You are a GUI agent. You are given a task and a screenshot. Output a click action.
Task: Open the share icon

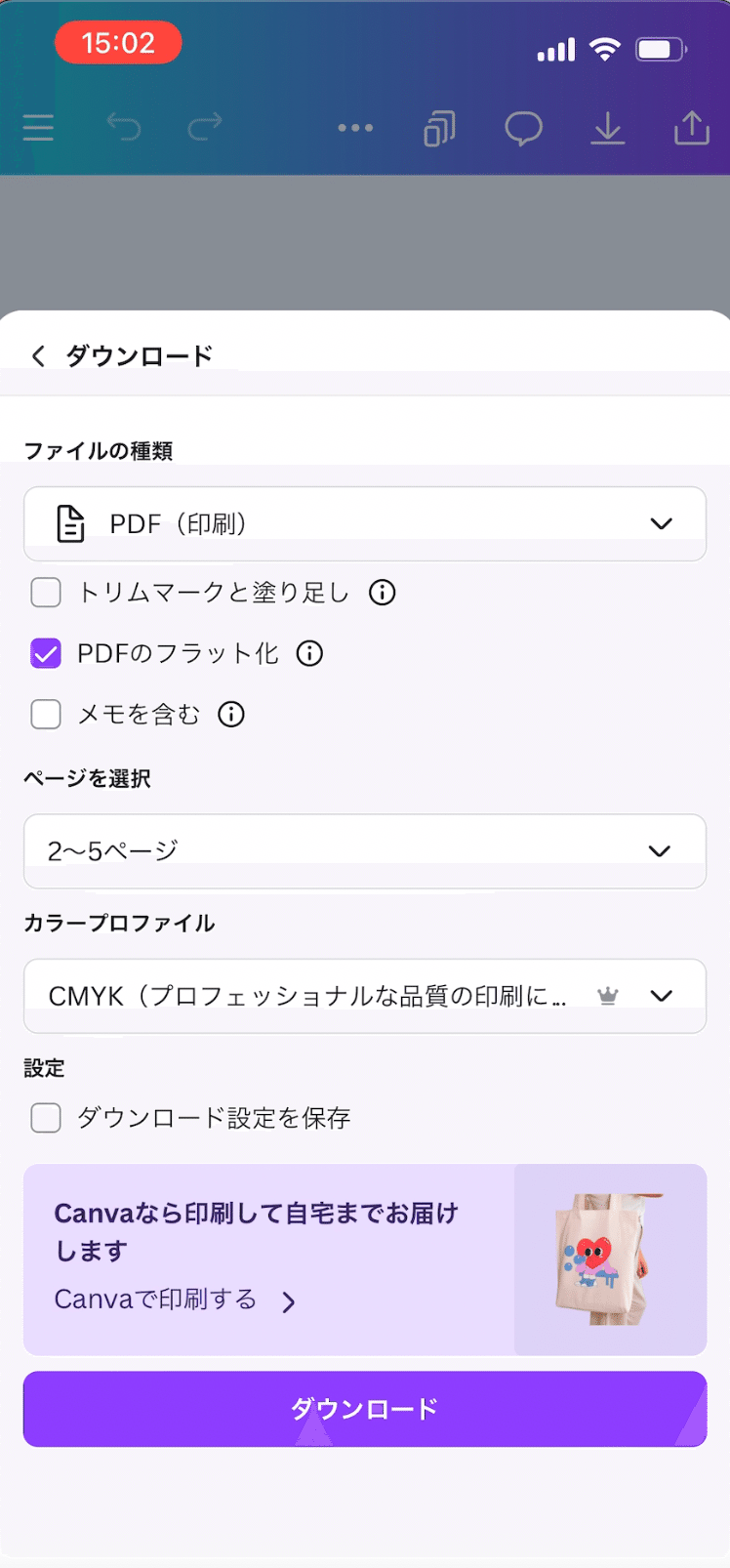tap(692, 127)
